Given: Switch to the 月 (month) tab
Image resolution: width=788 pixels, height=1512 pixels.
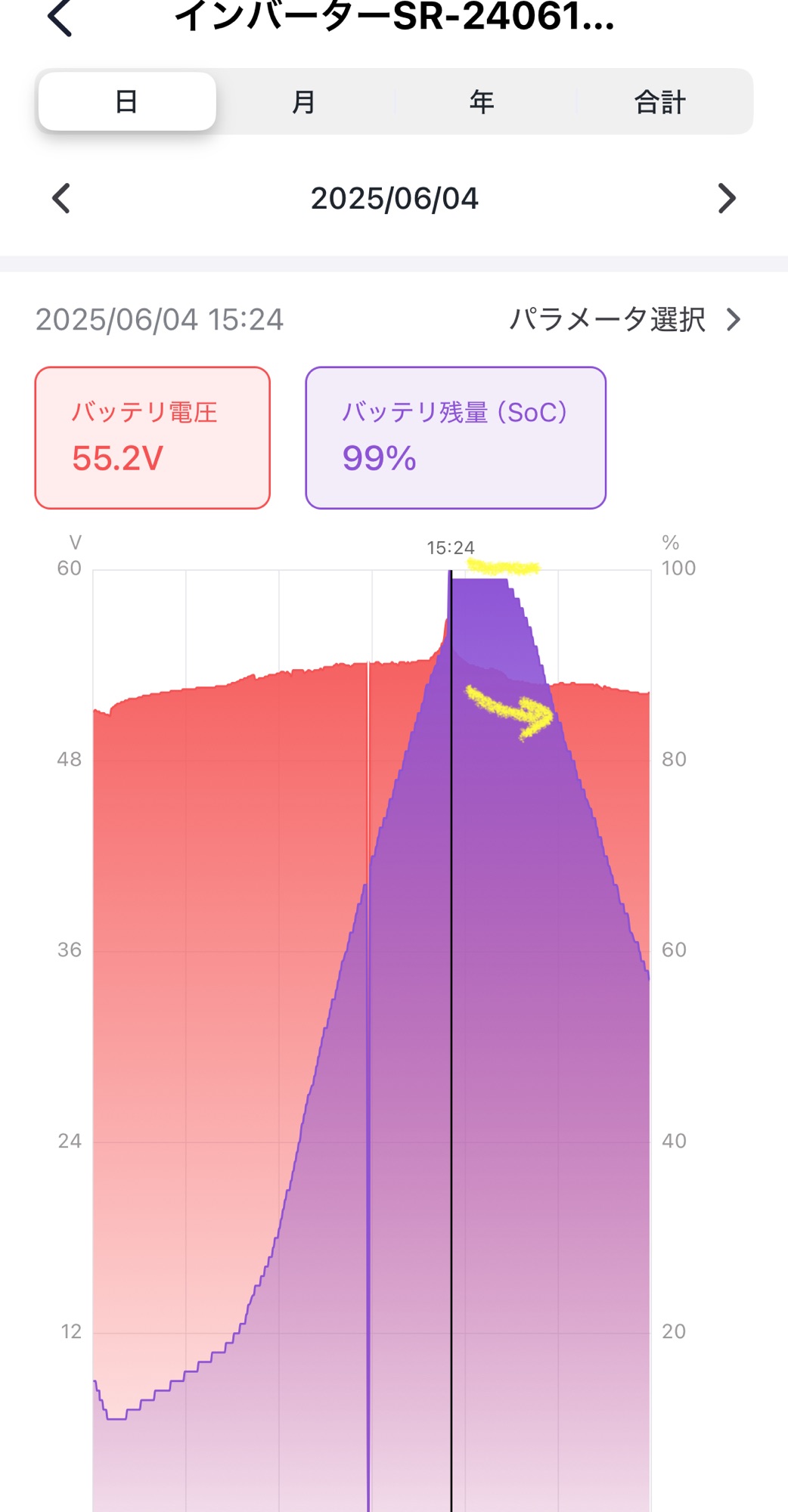Looking at the screenshot, I should 304,101.
